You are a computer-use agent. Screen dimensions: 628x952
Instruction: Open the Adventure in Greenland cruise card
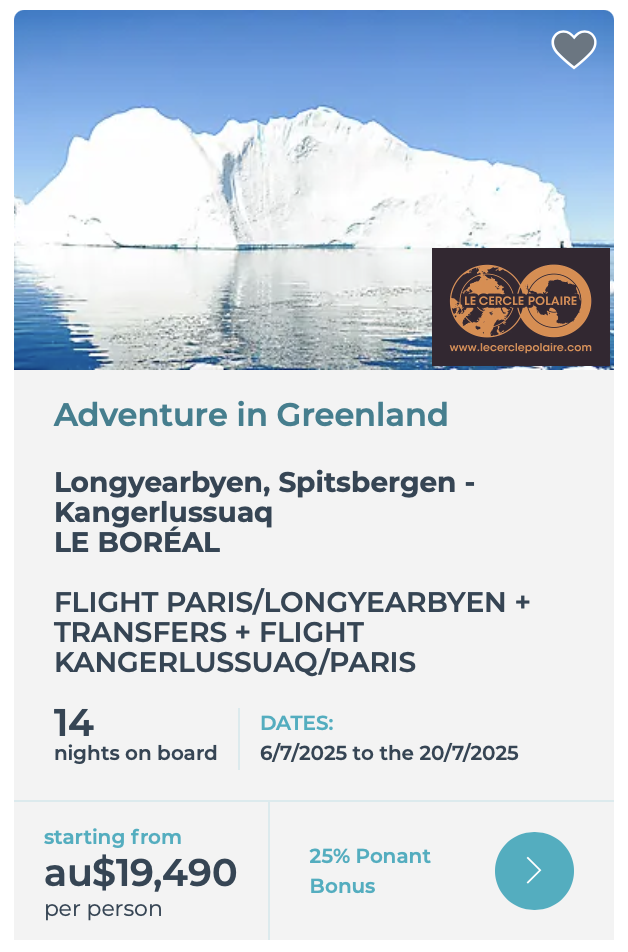click(251, 414)
